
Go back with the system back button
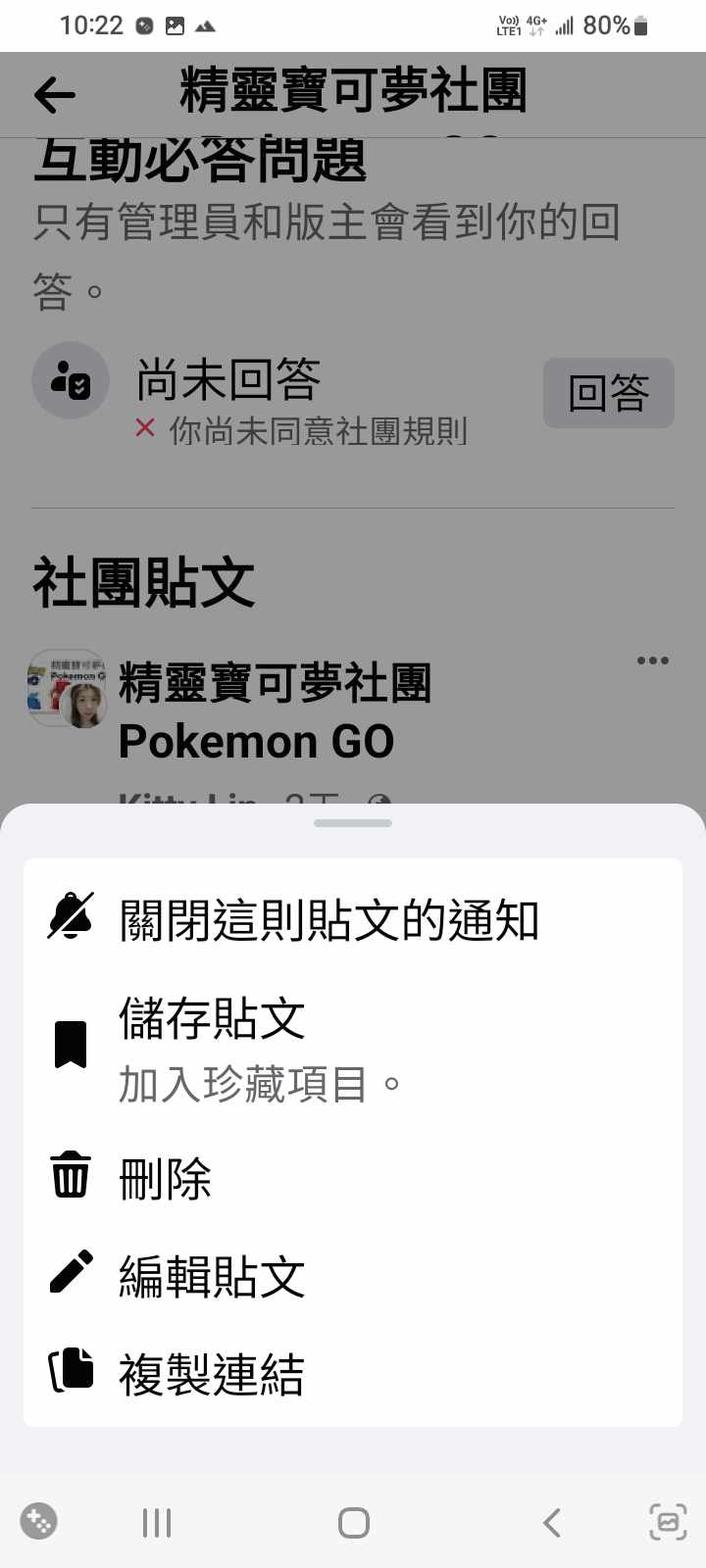pos(552,1522)
